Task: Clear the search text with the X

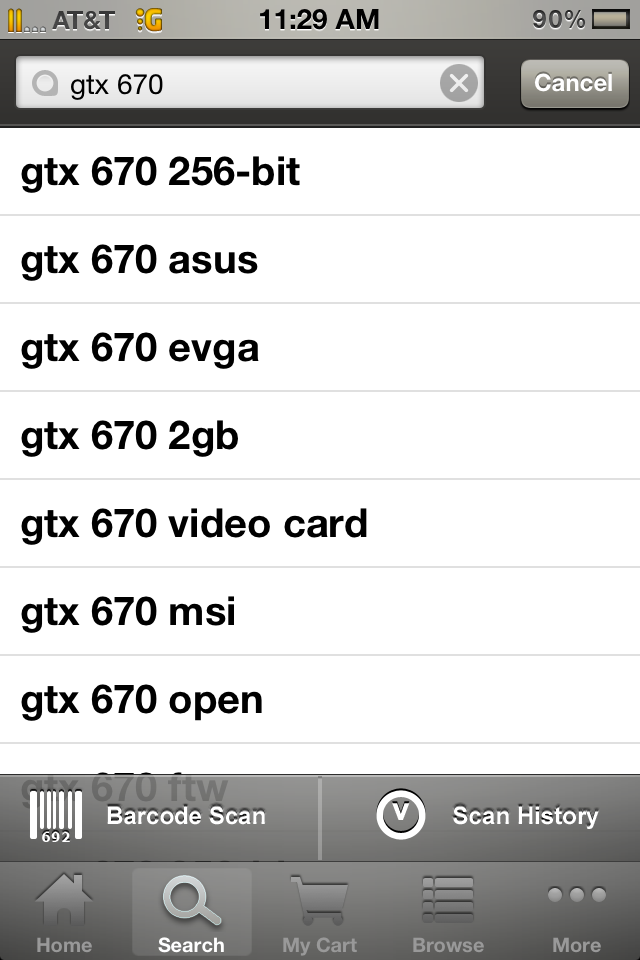Action: [x=459, y=84]
